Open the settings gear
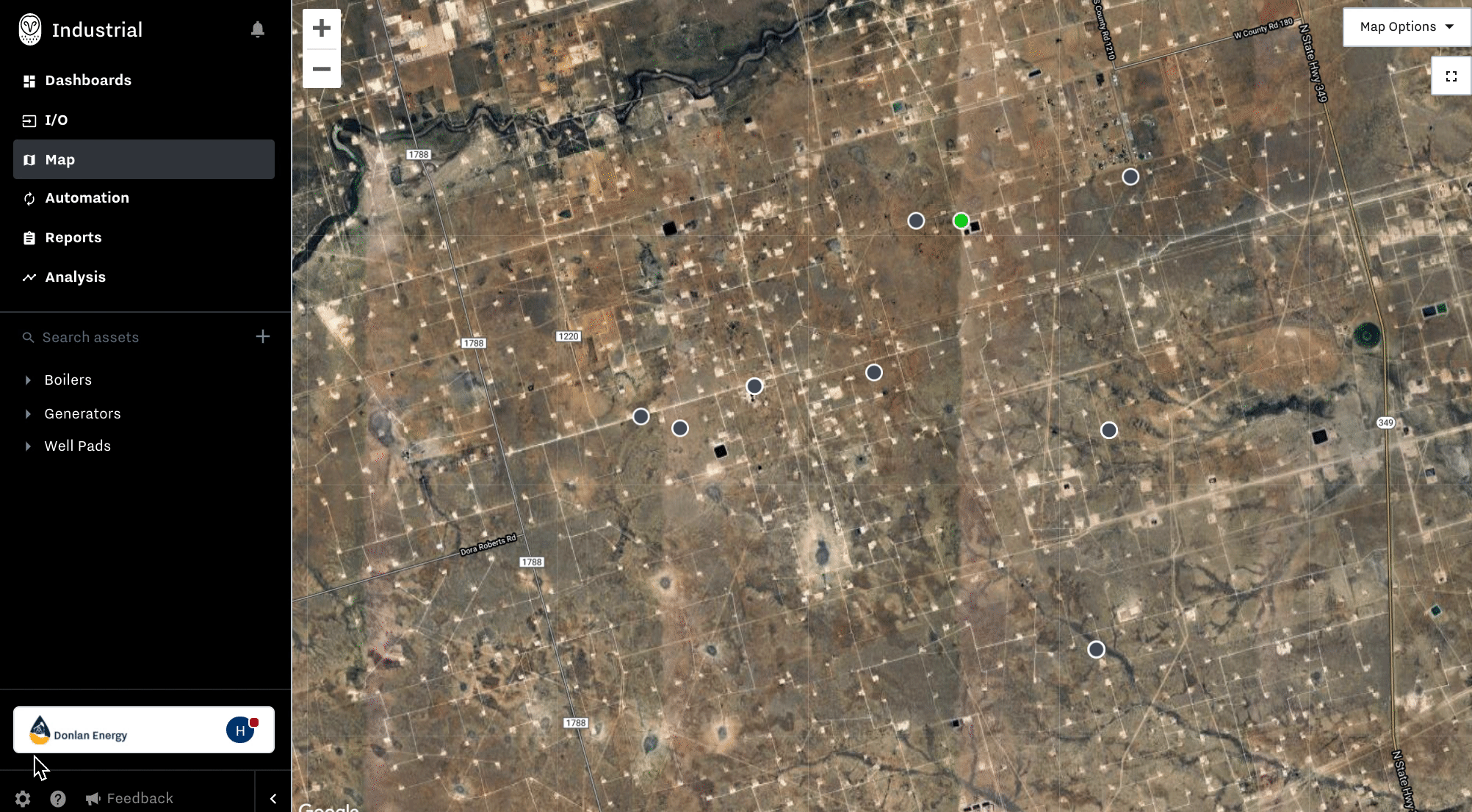1472x812 pixels. 23,799
